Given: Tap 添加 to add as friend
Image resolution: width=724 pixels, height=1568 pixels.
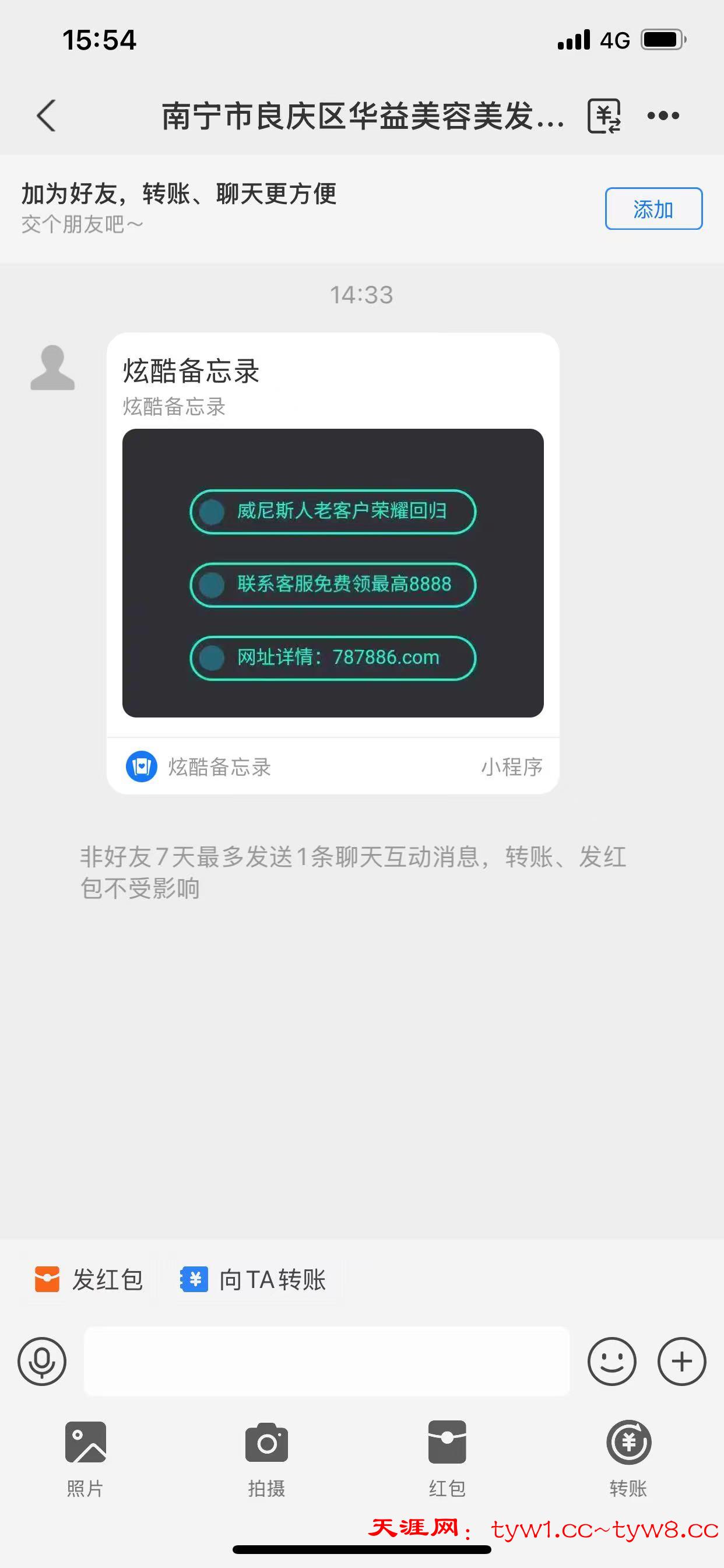Looking at the screenshot, I should pyautogui.click(x=653, y=209).
